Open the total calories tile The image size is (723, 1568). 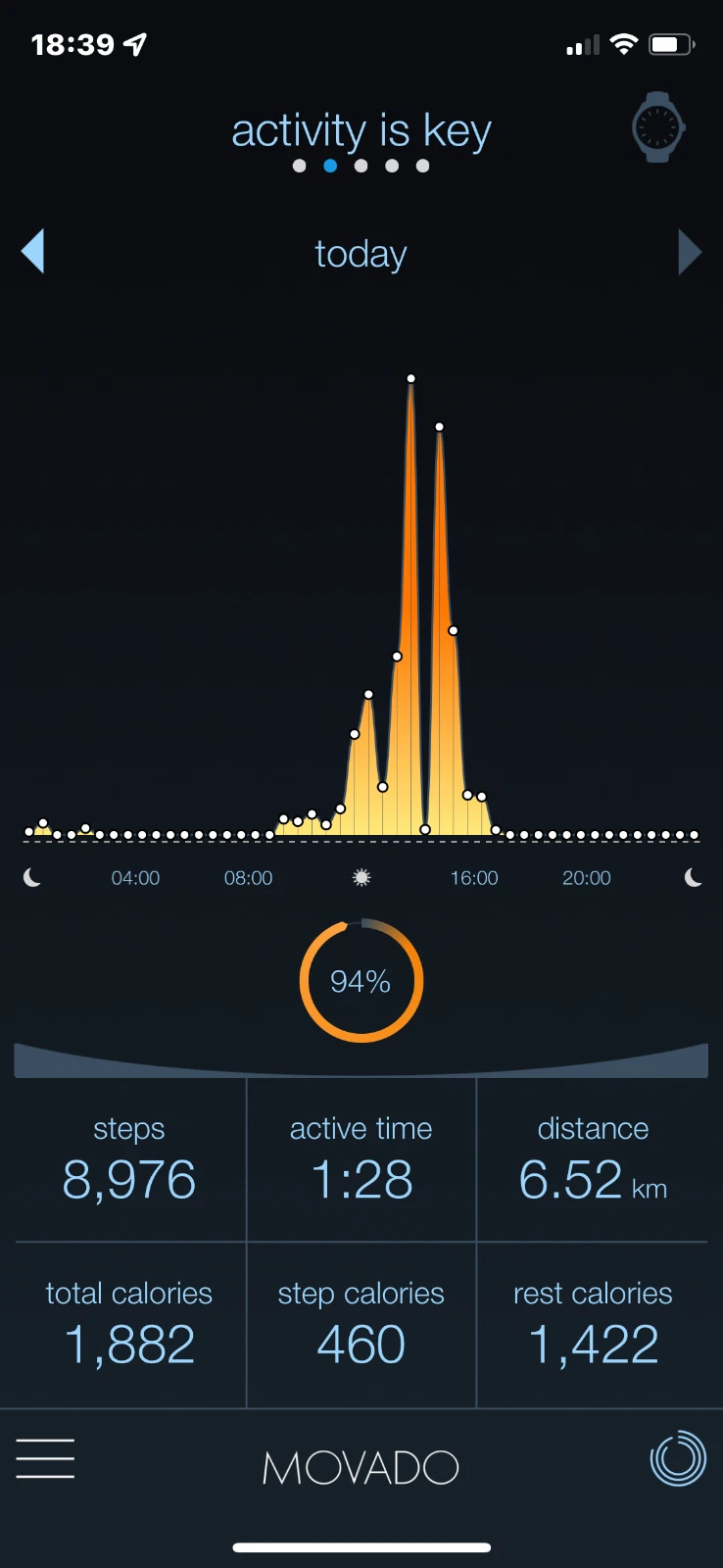pyautogui.click(x=129, y=1325)
